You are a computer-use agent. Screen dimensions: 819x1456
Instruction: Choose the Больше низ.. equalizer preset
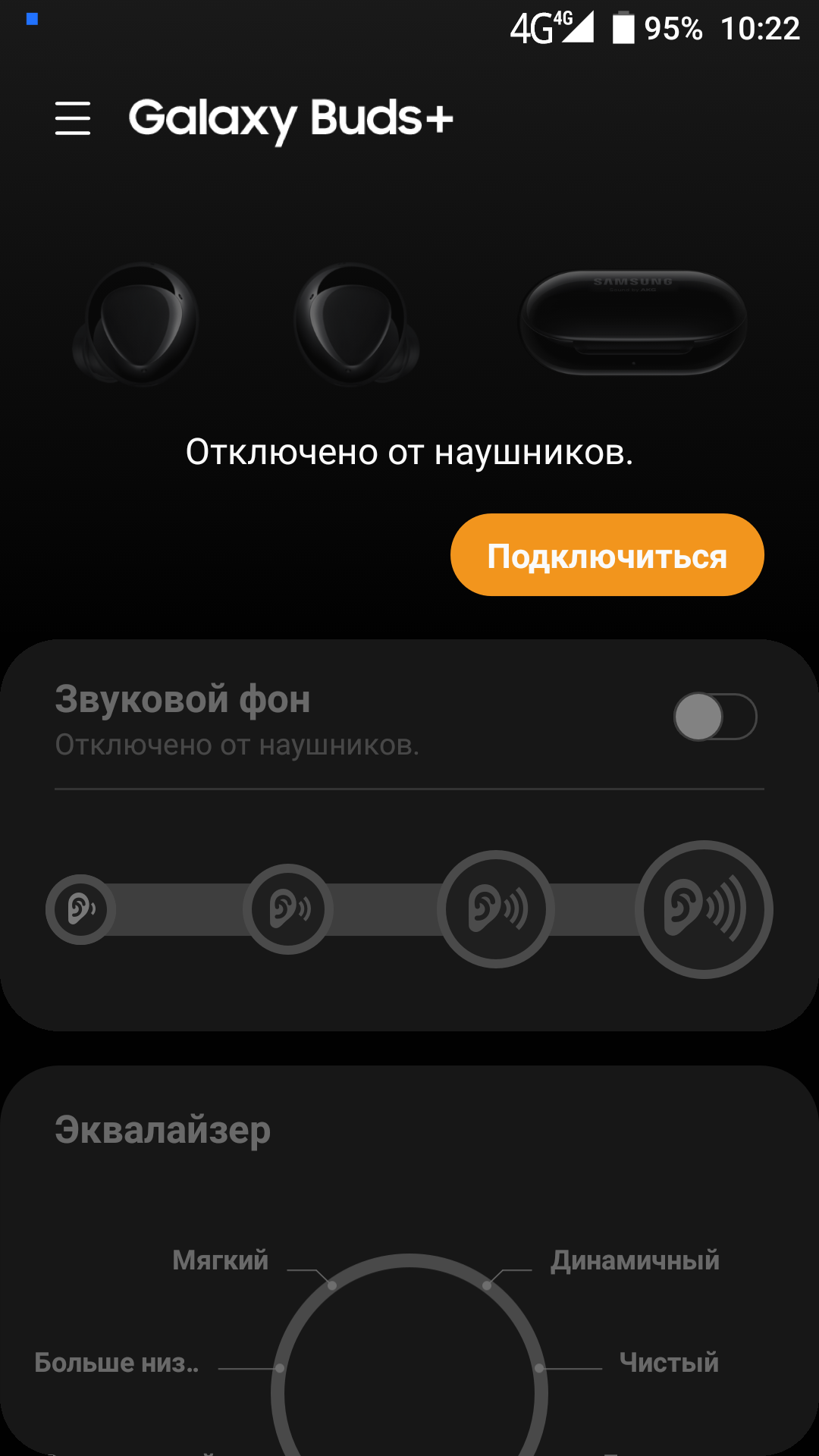(x=117, y=1363)
